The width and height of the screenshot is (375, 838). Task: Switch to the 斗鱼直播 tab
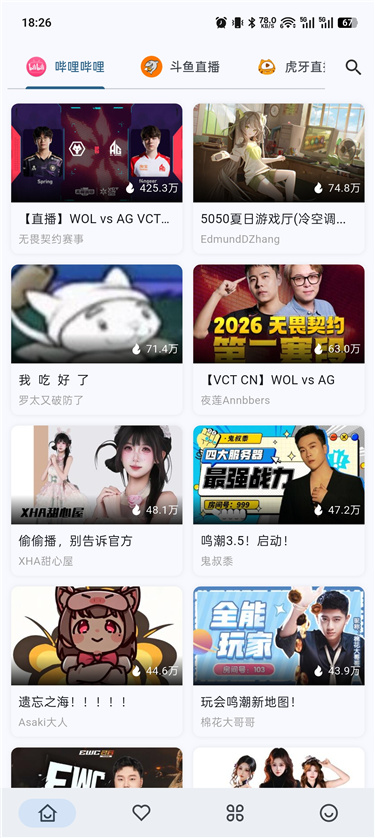click(x=180, y=67)
